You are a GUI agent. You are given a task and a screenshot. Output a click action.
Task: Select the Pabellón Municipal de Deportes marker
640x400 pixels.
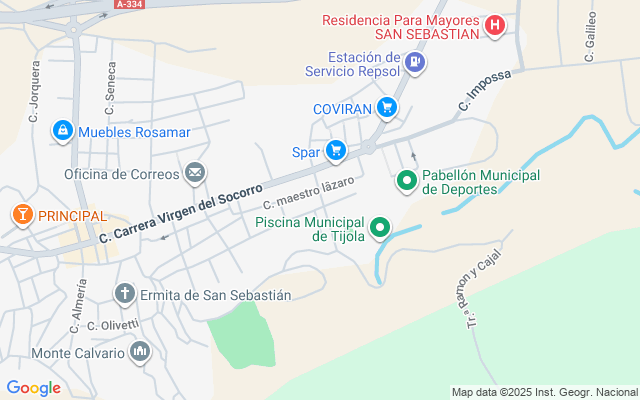coord(407,181)
